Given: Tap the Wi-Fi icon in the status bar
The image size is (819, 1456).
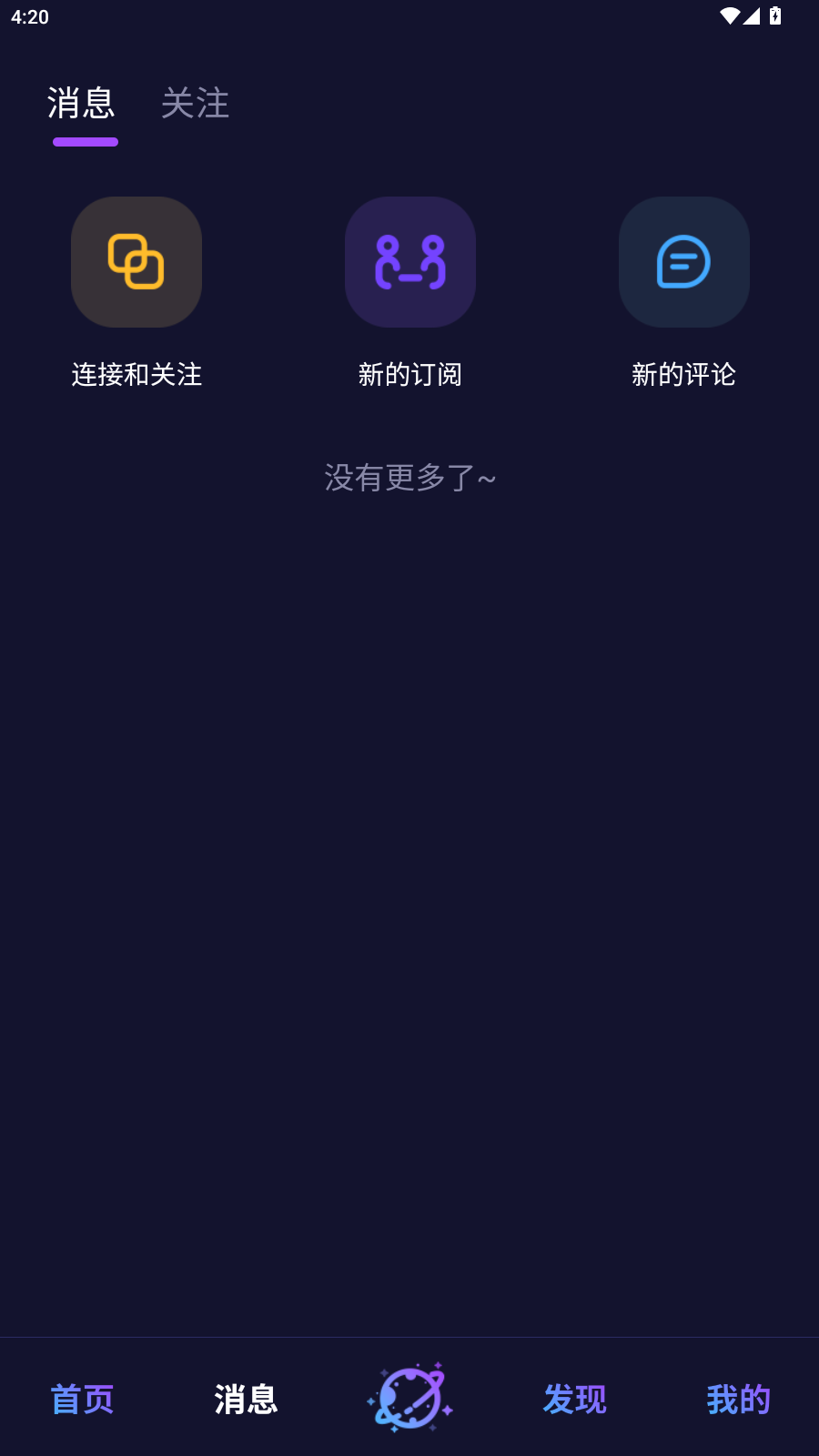Looking at the screenshot, I should 728,15.
